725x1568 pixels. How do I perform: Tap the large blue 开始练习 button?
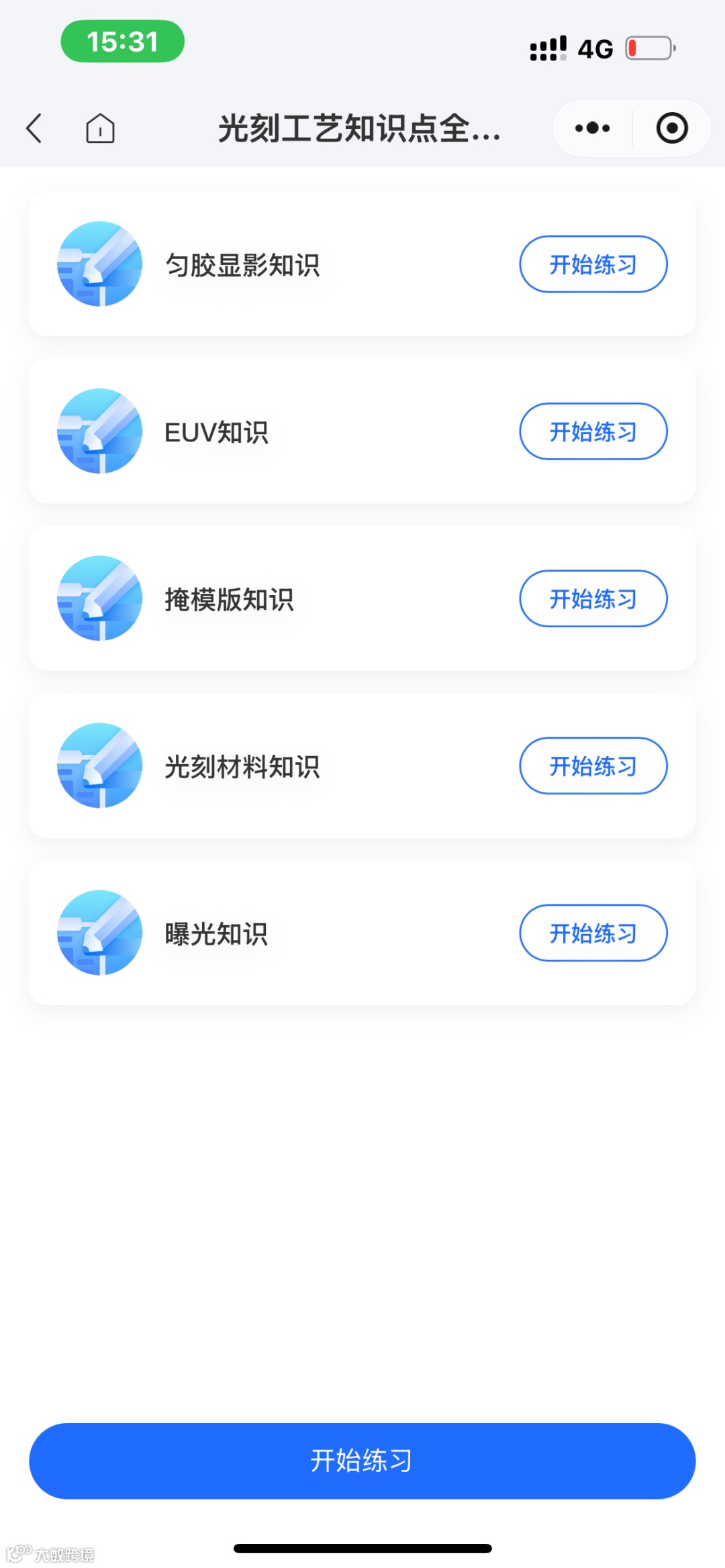[x=362, y=1461]
